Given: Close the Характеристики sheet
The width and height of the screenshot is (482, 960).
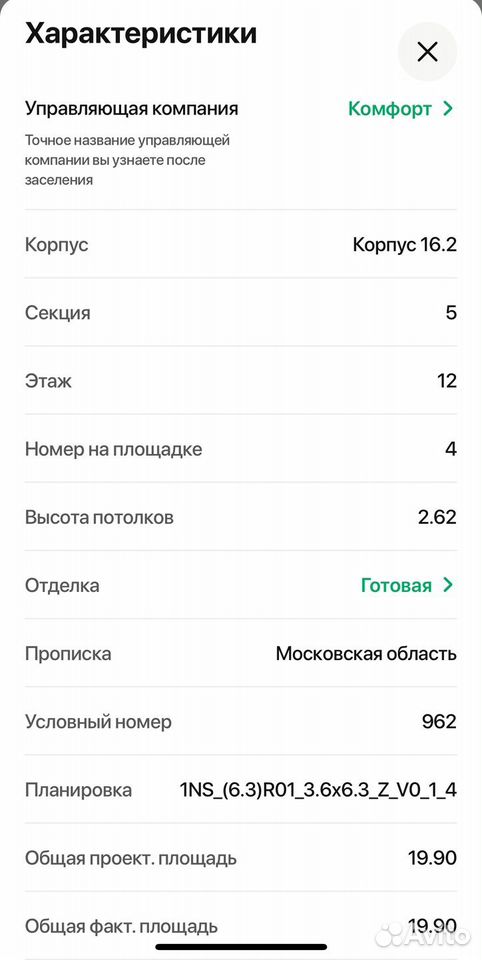Looking at the screenshot, I should (x=427, y=52).
